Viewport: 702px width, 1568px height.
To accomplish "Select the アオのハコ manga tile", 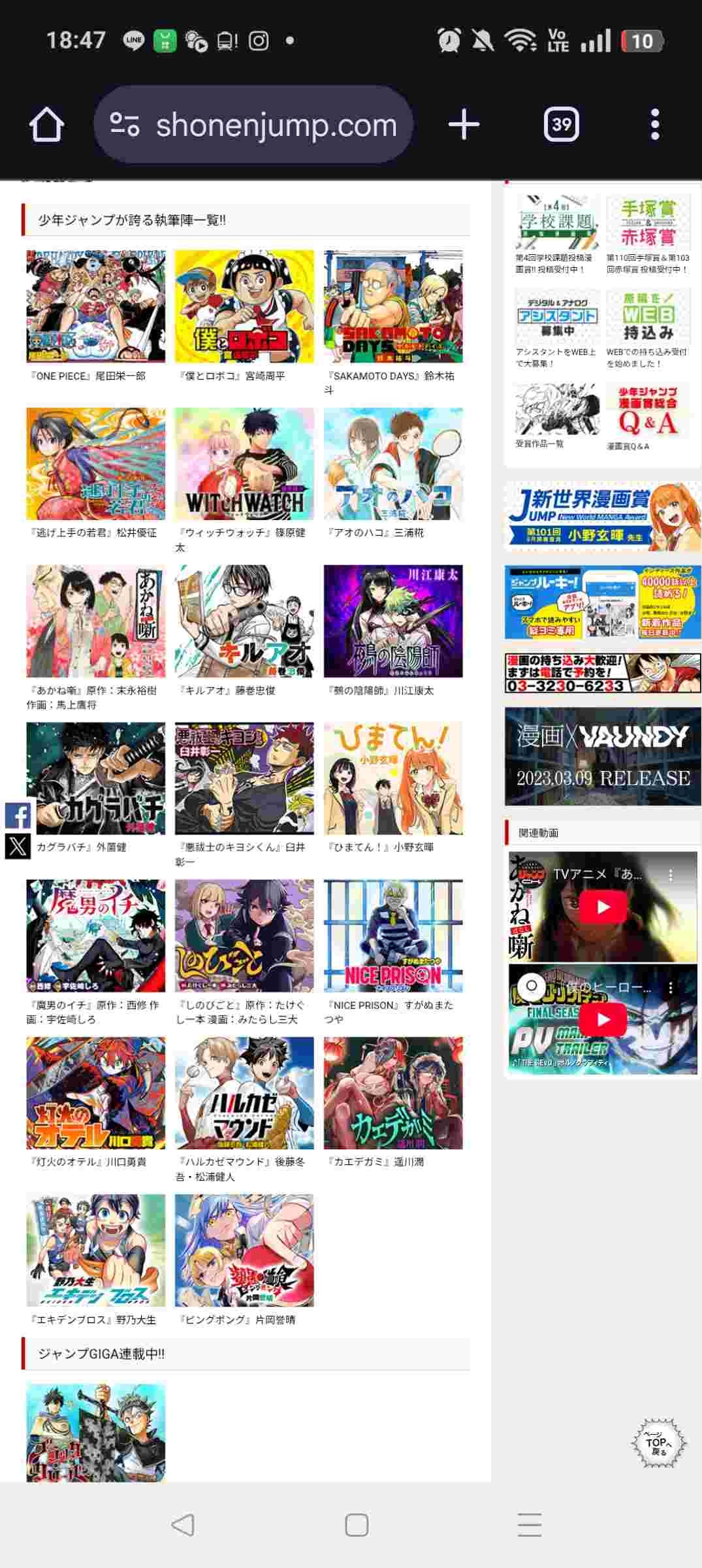I will [x=393, y=464].
